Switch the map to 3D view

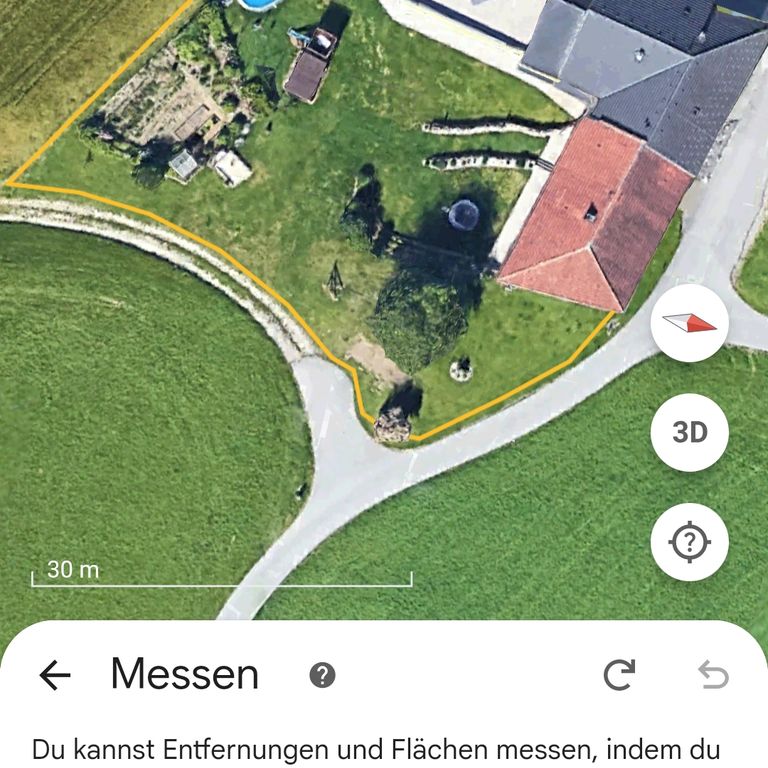point(689,432)
